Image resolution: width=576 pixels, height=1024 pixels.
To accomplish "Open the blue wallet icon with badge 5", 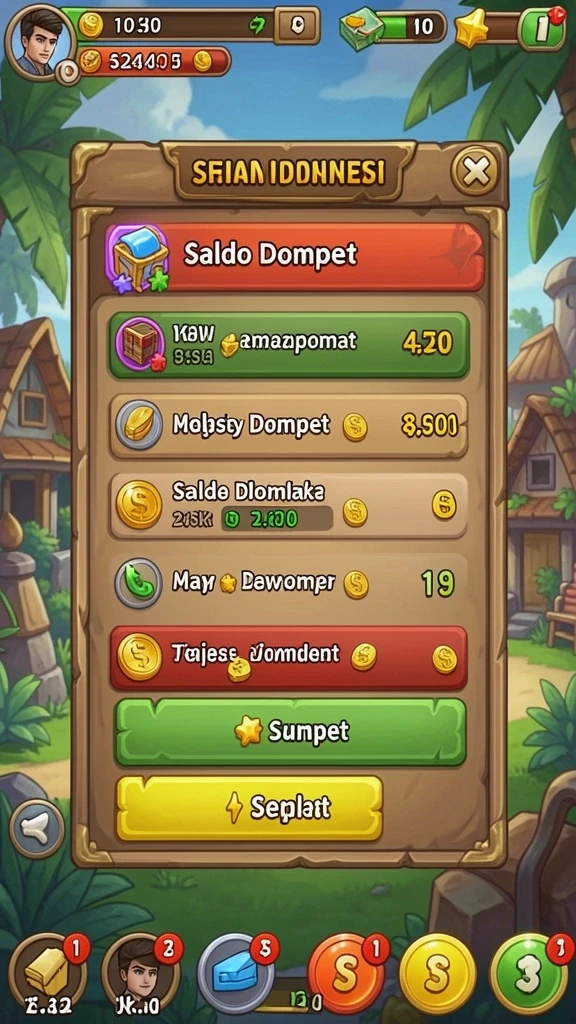I will click(x=236, y=974).
